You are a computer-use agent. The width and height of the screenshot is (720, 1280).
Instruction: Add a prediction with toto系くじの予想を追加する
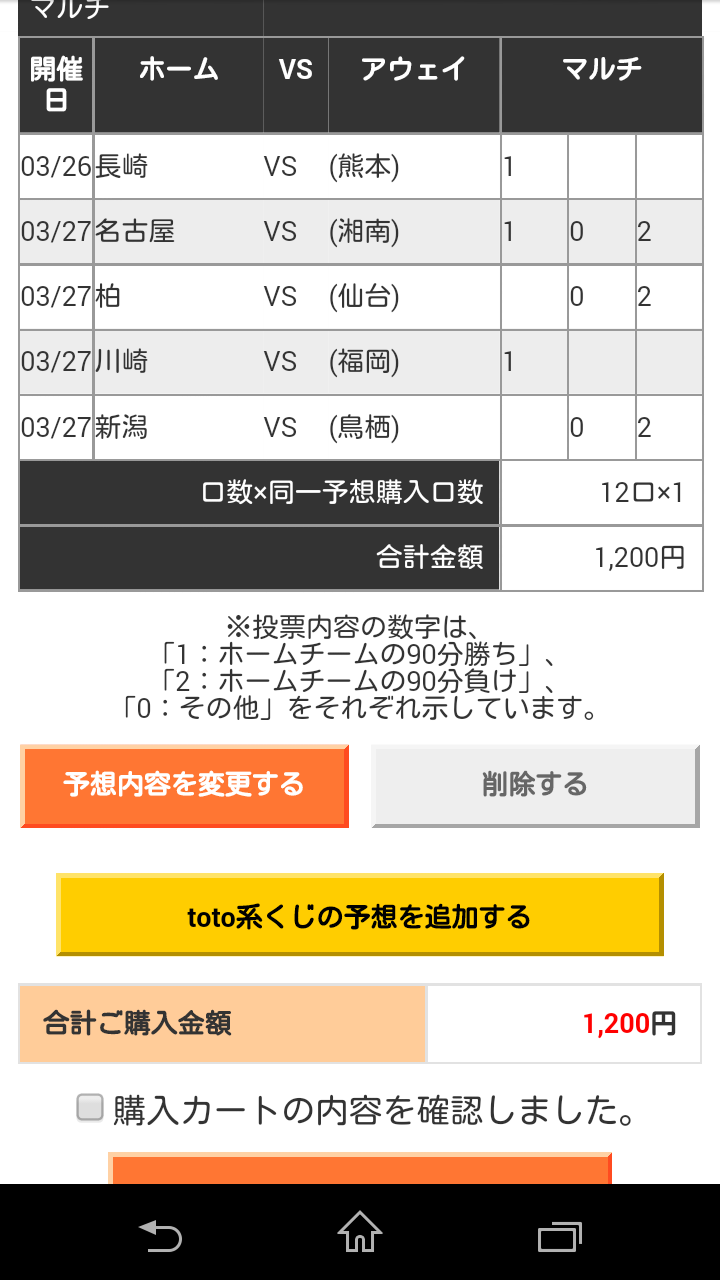tap(359, 916)
